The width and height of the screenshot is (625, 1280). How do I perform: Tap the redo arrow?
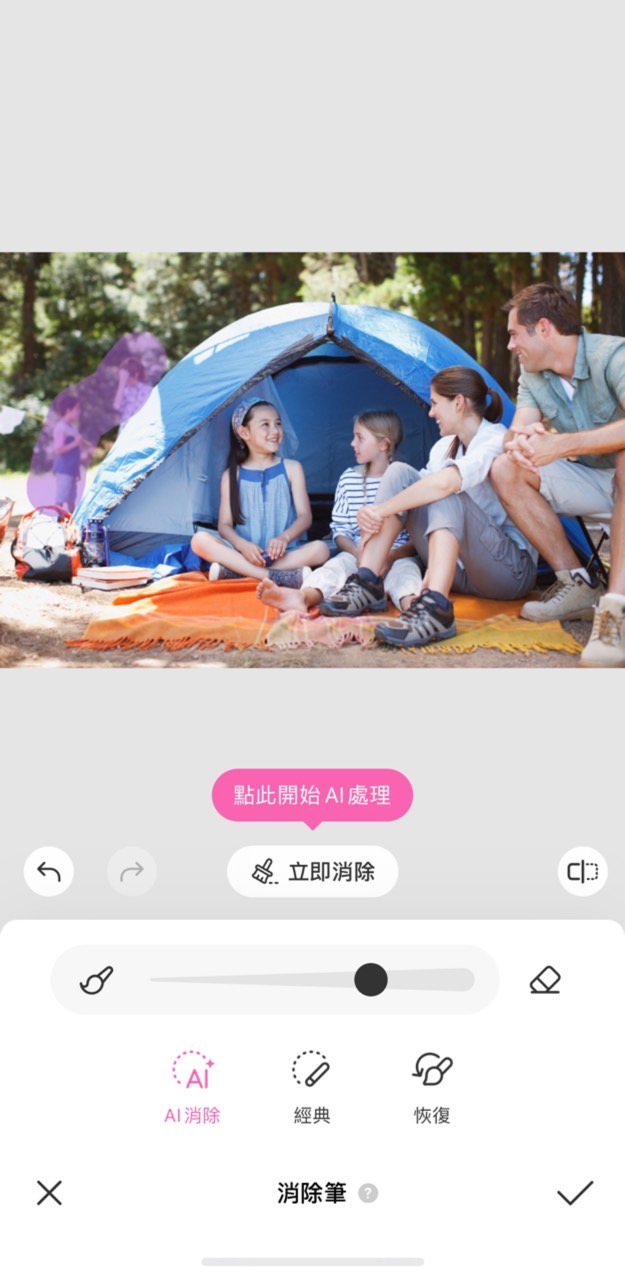coord(132,871)
